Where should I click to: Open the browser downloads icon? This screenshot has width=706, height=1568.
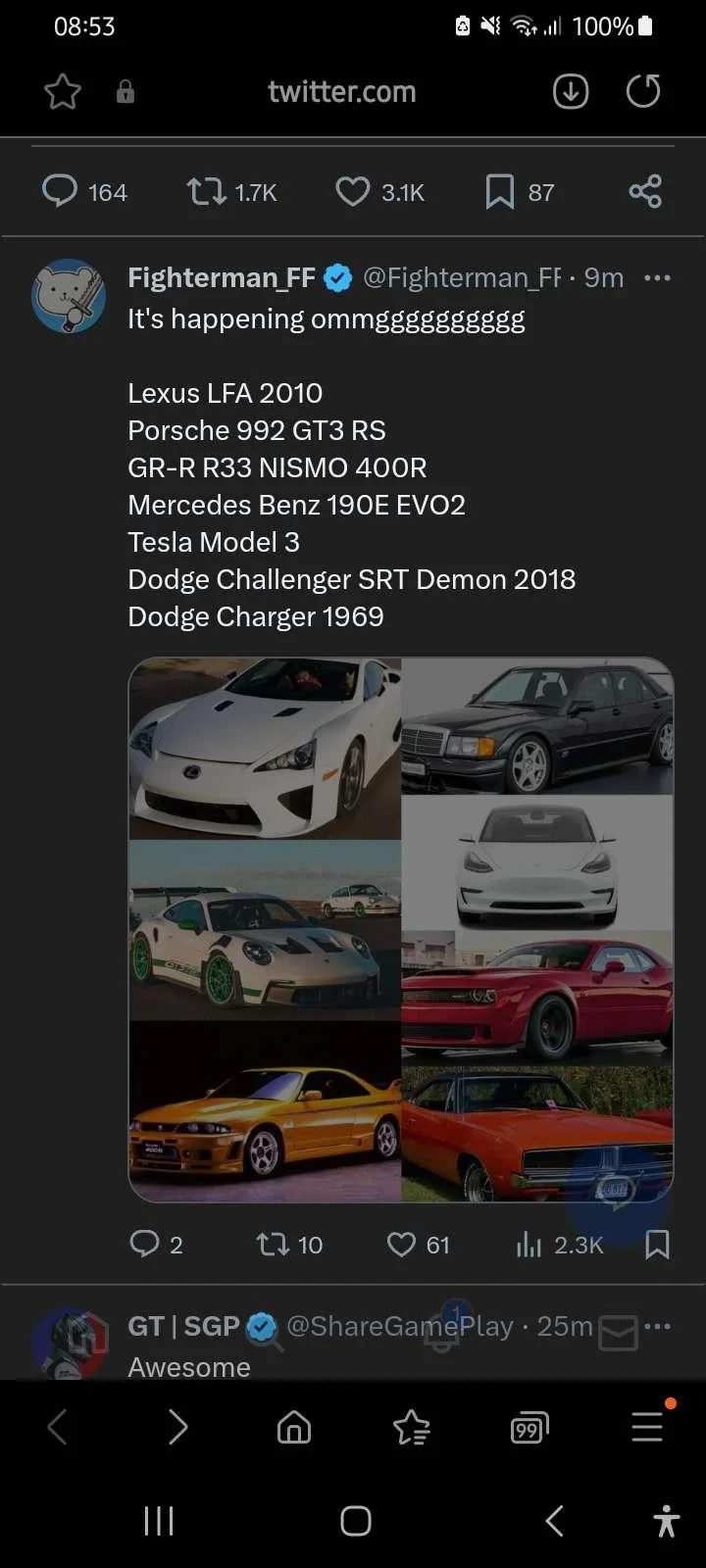click(571, 92)
